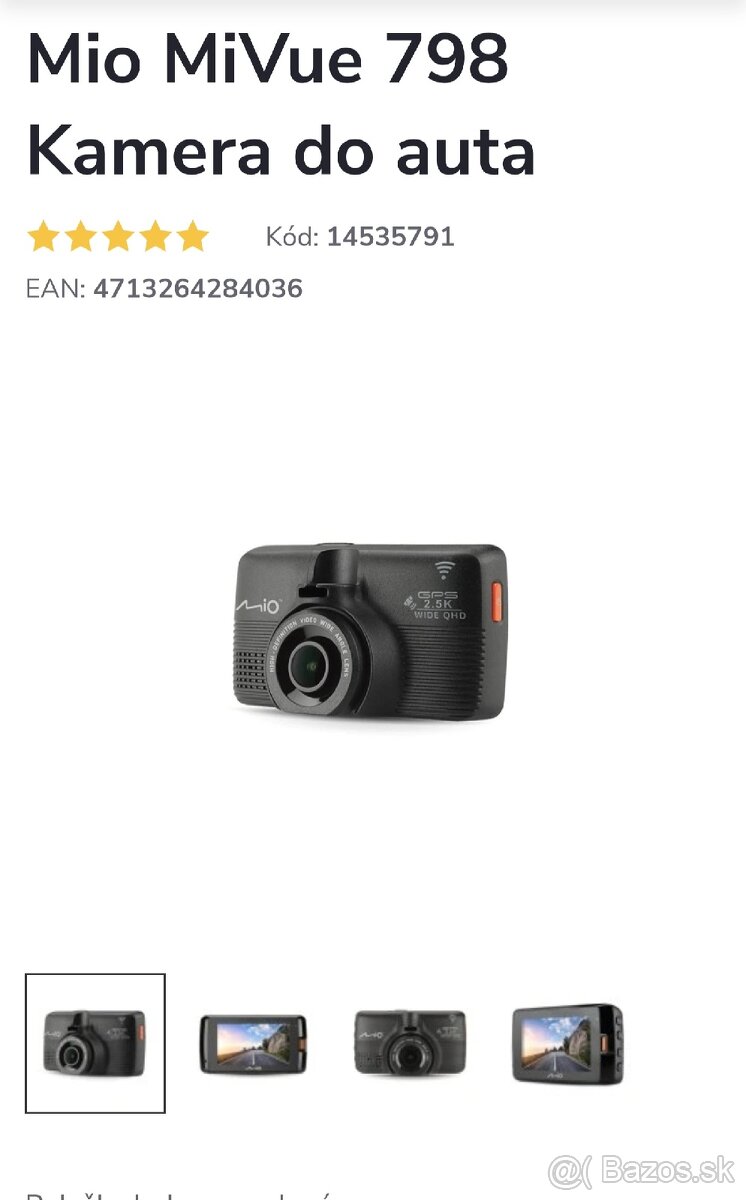
Task: Select the third star in the rating row
Action: click(x=119, y=237)
